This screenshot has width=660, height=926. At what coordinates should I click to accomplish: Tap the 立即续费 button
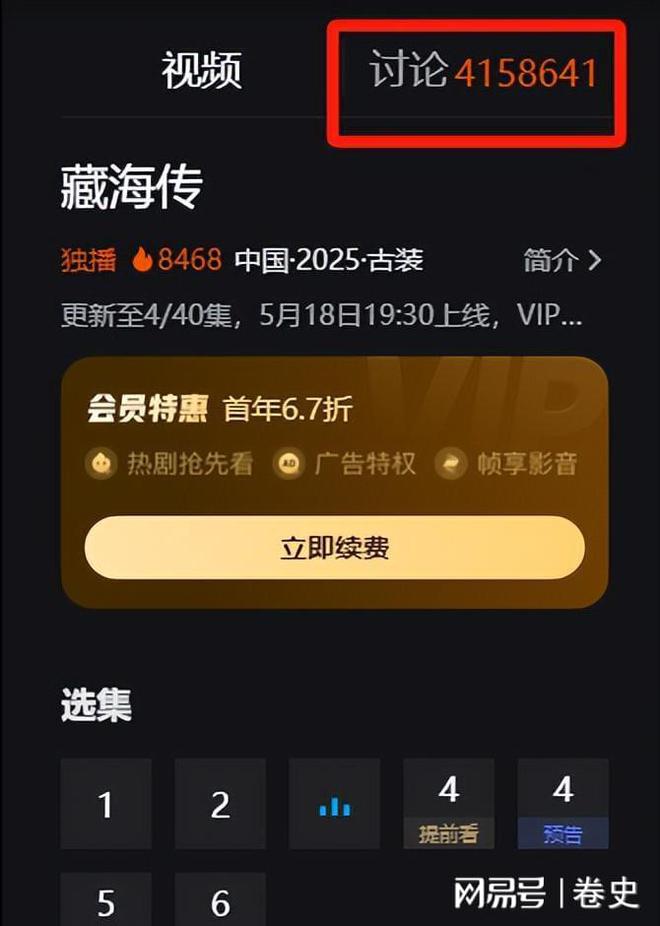[334, 548]
